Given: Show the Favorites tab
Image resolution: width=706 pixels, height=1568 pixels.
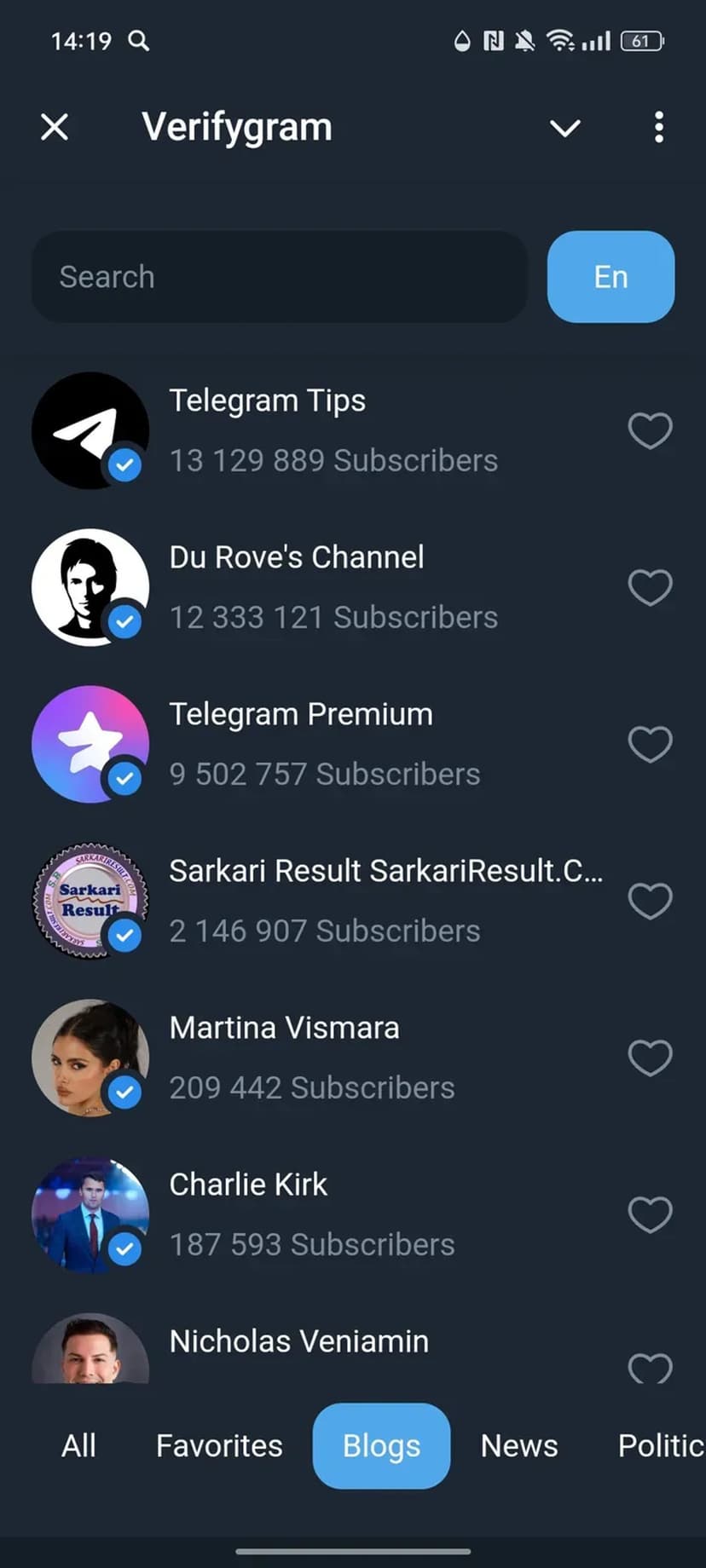Looking at the screenshot, I should click(219, 1446).
